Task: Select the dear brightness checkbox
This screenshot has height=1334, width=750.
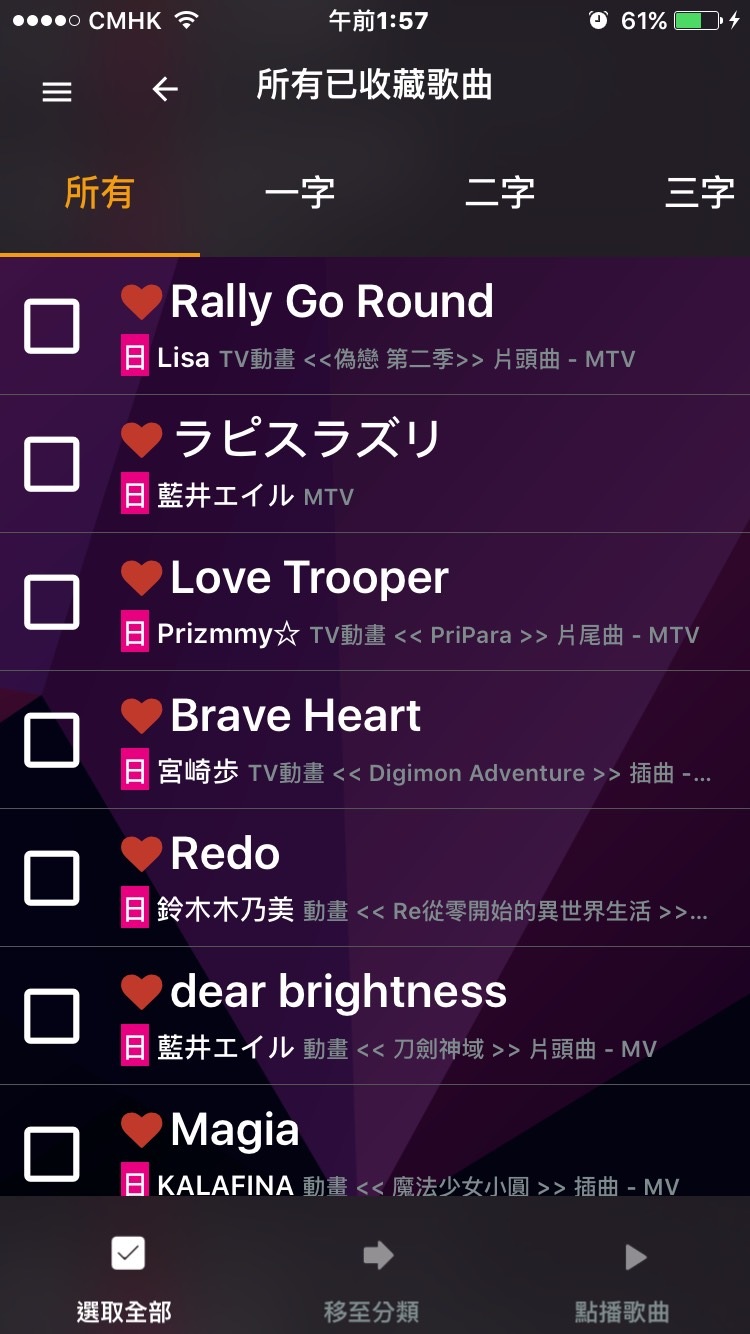Action: [x=52, y=1016]
